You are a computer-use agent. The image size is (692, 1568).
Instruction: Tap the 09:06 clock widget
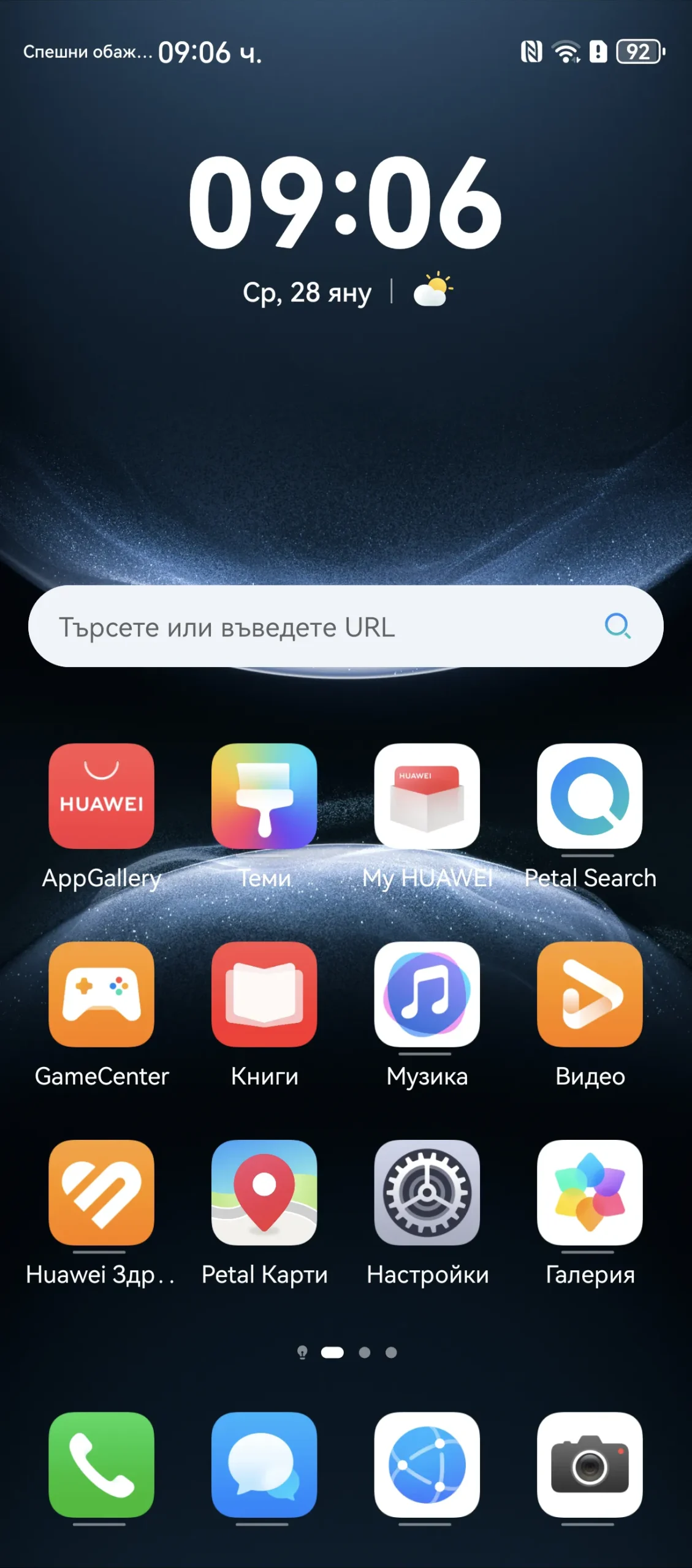click(345, 202)
